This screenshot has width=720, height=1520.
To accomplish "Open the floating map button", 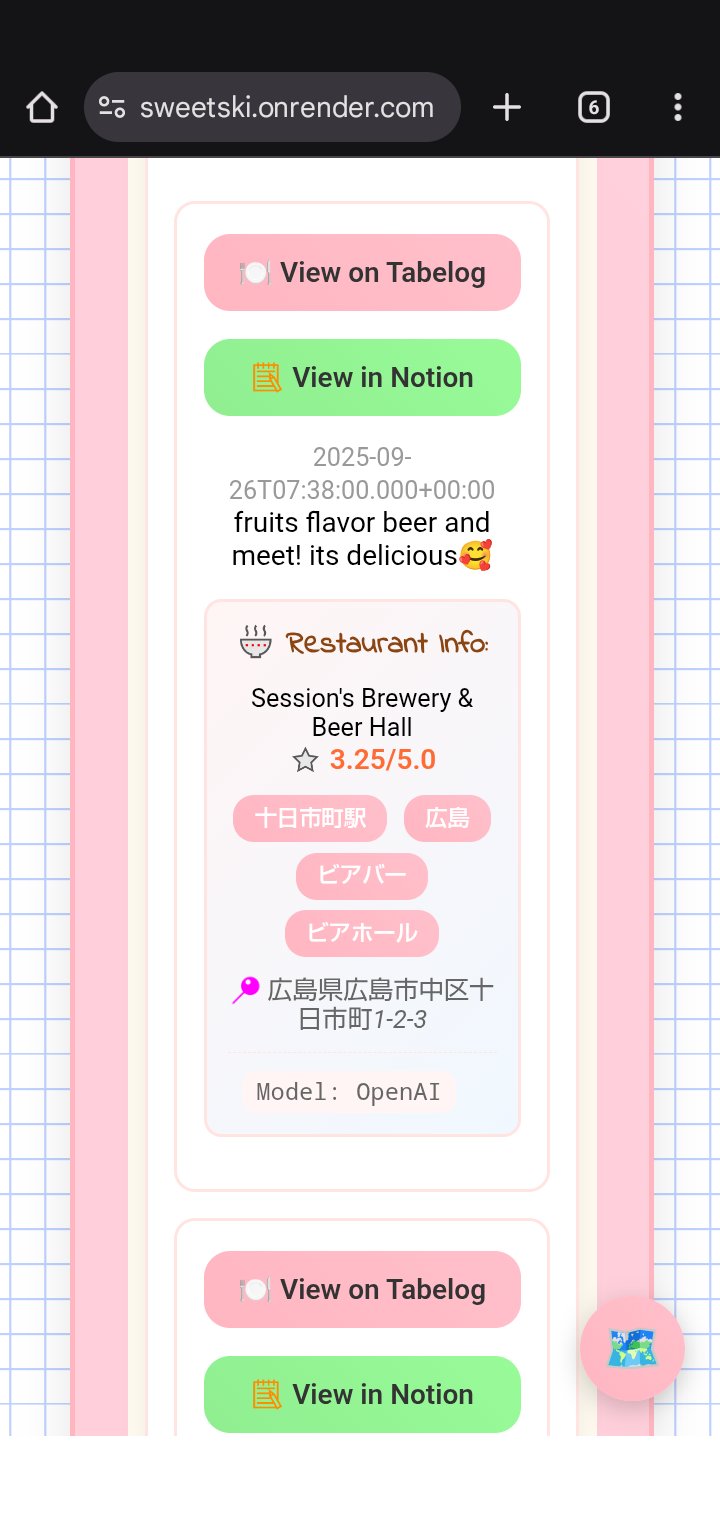I will point(632,1349).
